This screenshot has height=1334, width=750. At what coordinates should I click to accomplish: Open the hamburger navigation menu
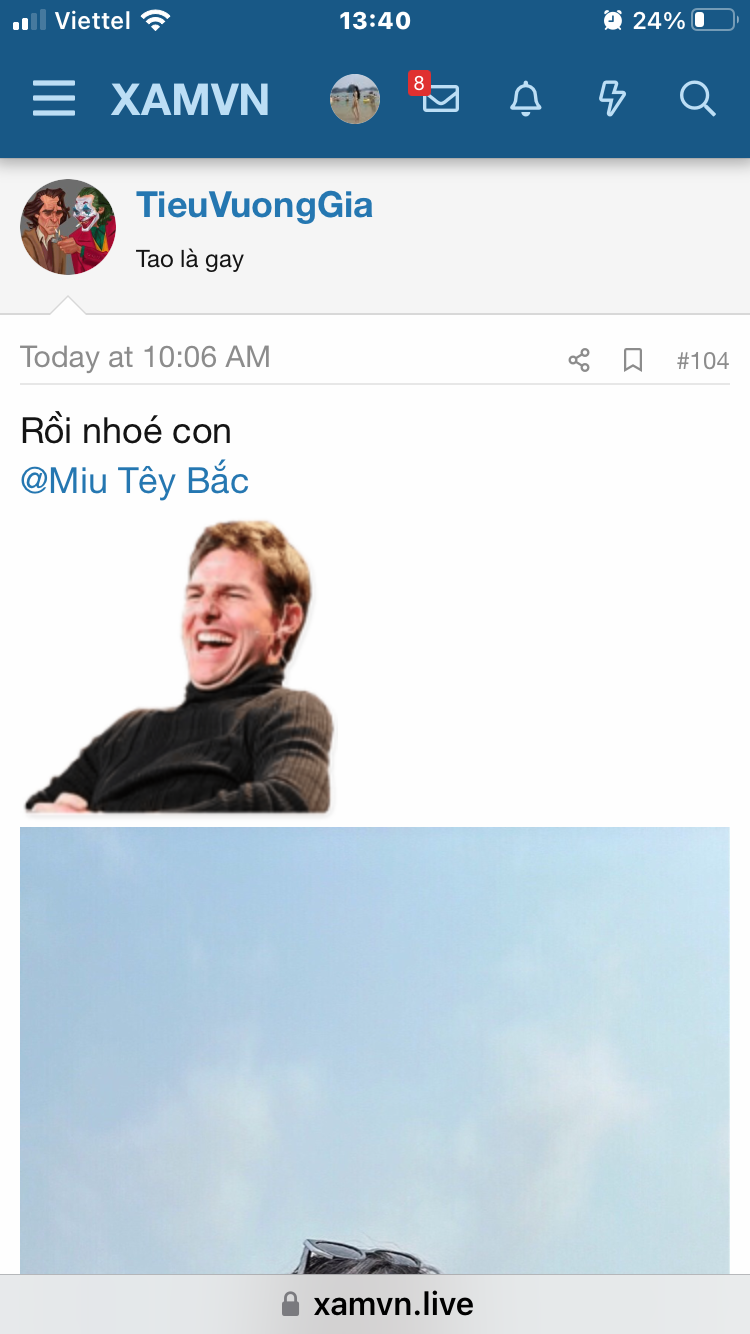(54, 99)
